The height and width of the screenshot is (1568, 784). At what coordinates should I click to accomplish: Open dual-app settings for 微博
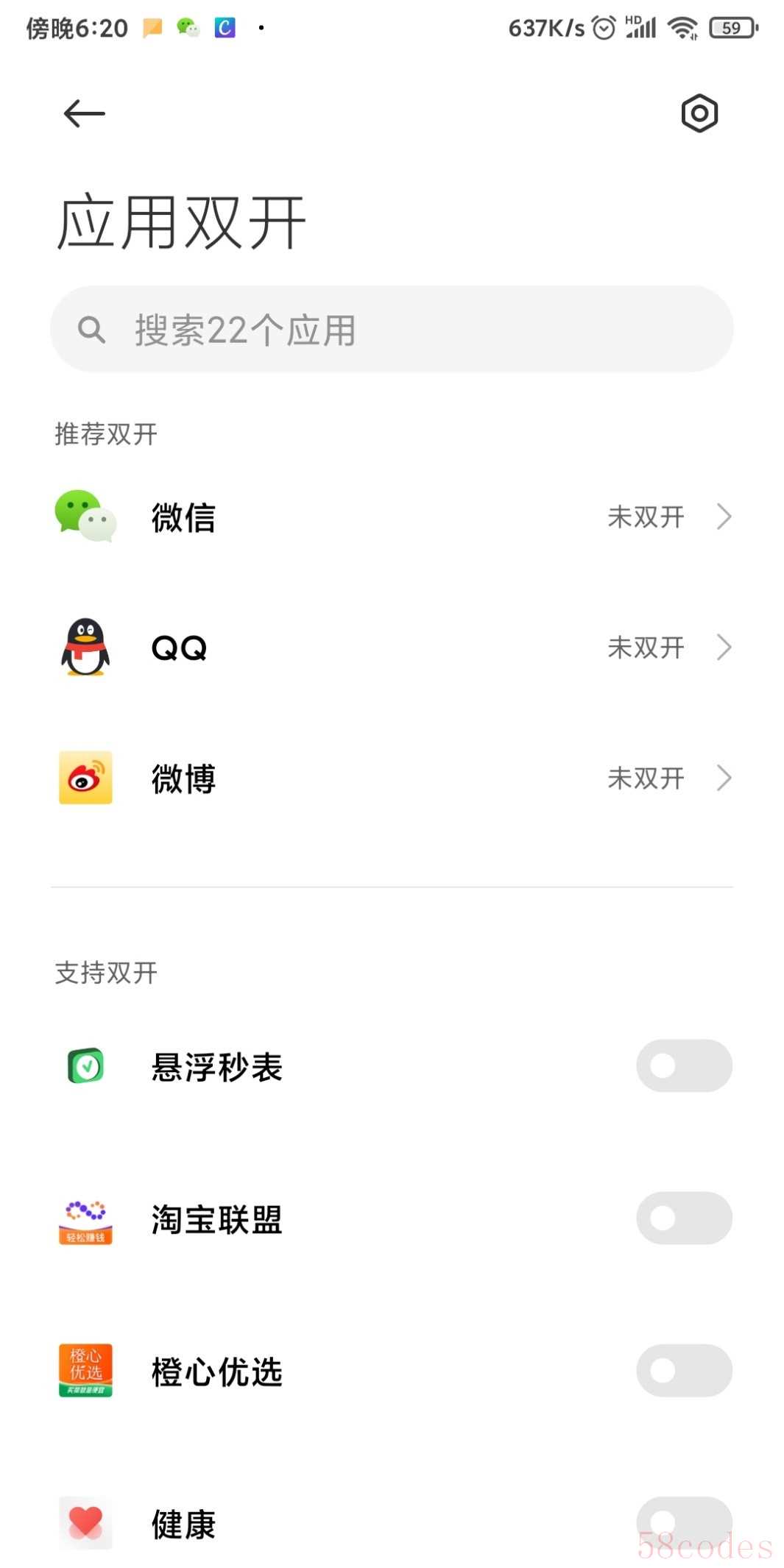point(392,778)
